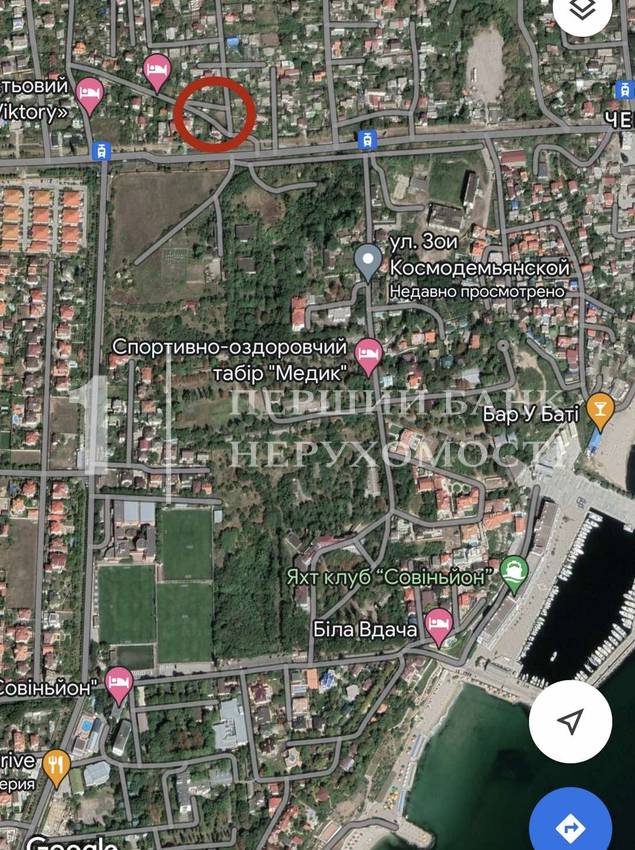The image size is (635, 850).
Task: Tap the Бар У Баті bar marker
Action: [x=599, y=408]
